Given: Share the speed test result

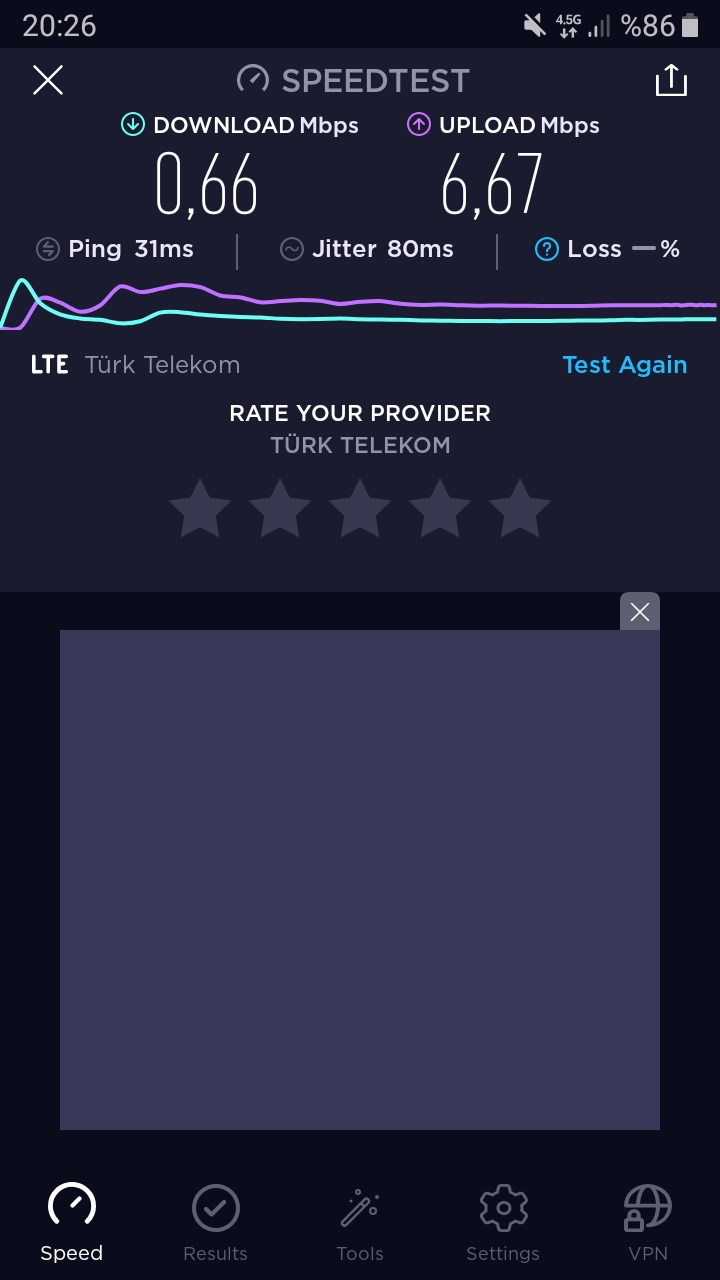Looking at the screenshot, I should pos(671,80).
